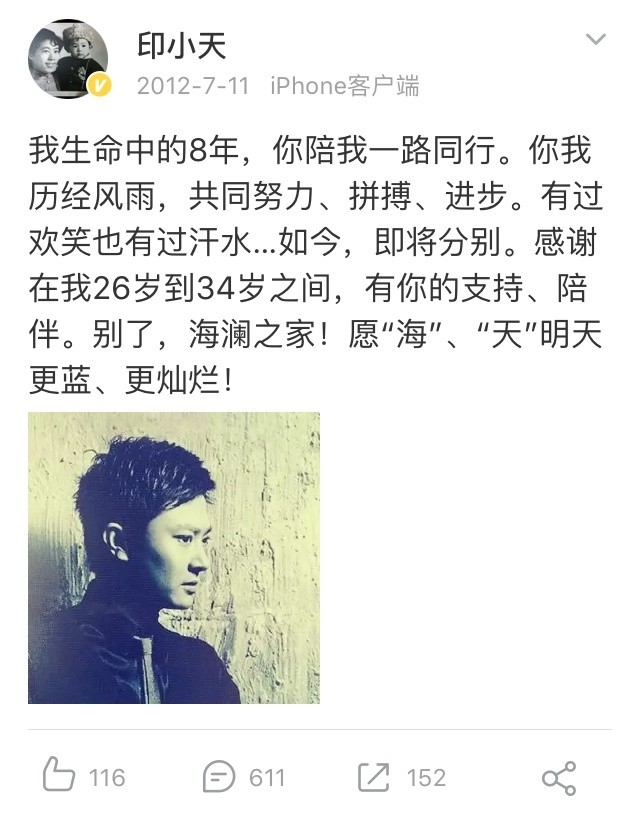View the attached photo in the post
640x813 pixels.
pyautogui.click(x=174, y=557)
